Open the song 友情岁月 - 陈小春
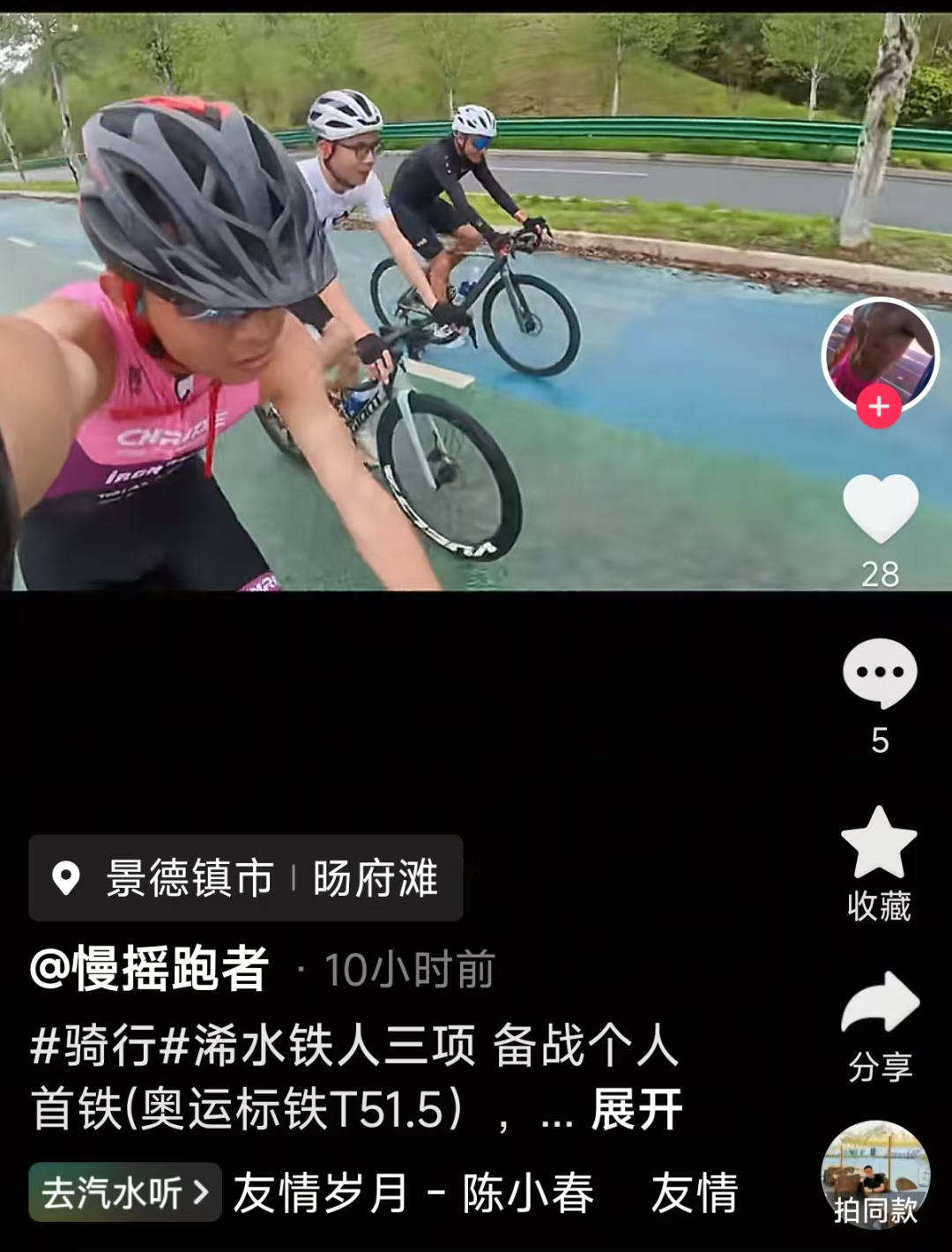The image size is (952, 1252). pos(413,1194)
